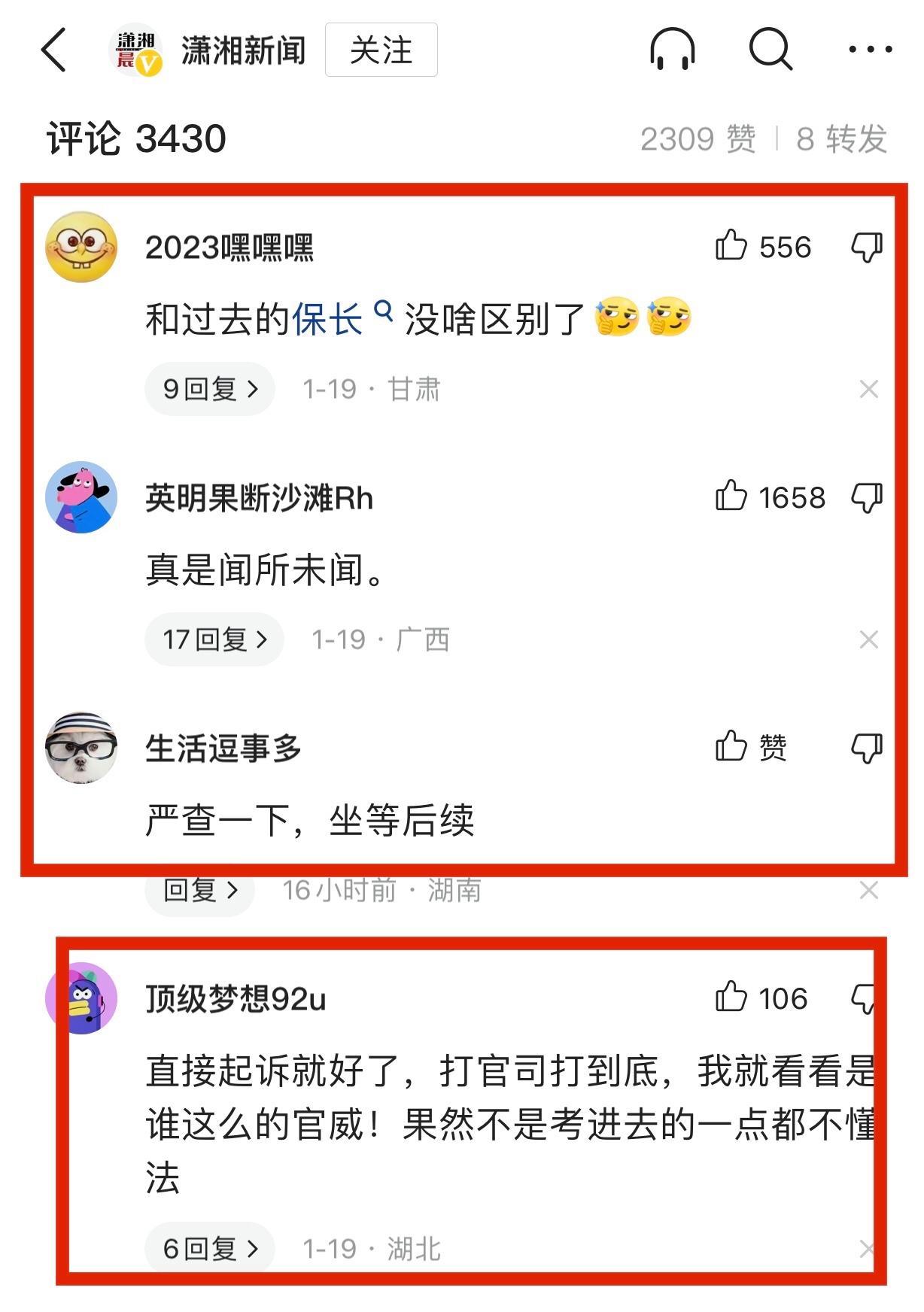This screenshot has height=1312, width=924.
Task: Go back using the back arrow
Action: point(53,50)
